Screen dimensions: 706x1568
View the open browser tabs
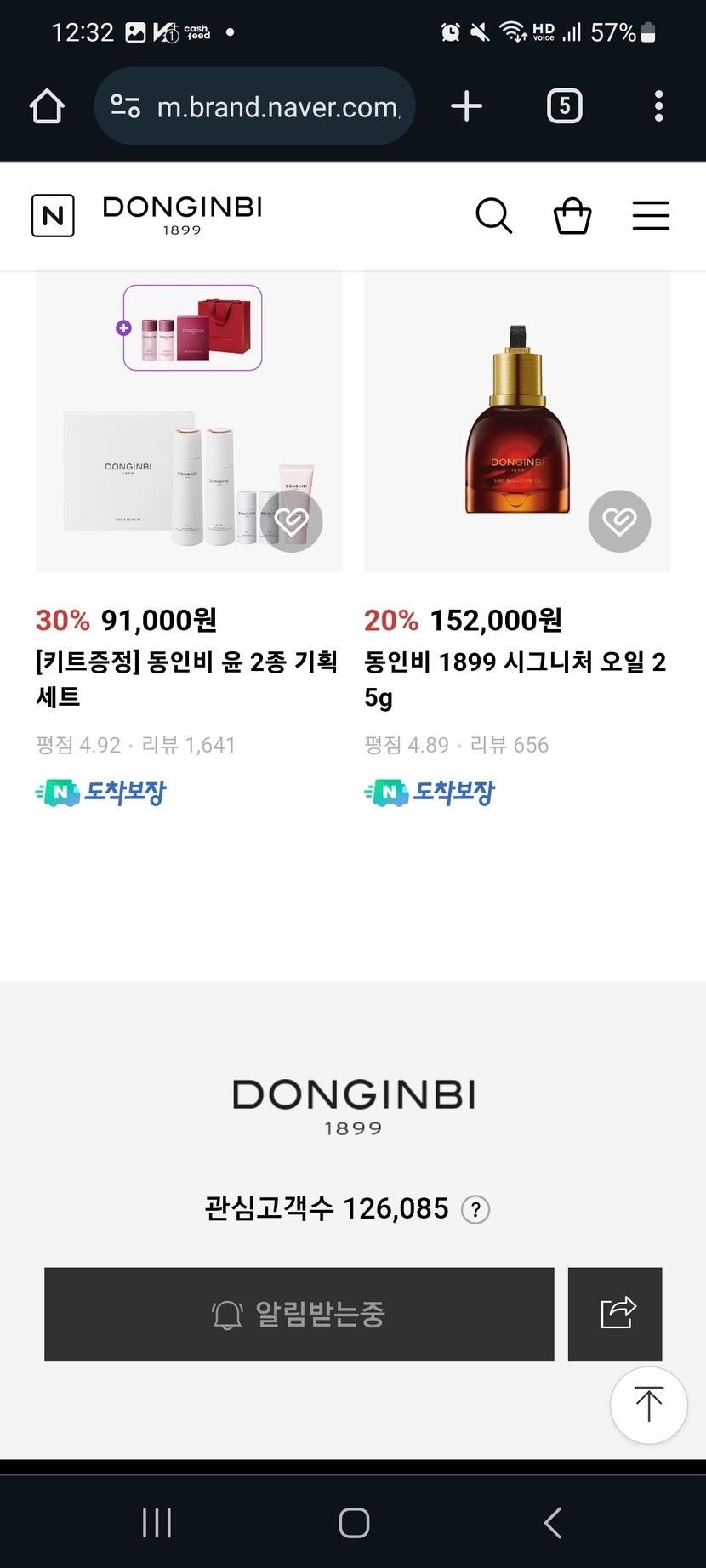(564, 106)
